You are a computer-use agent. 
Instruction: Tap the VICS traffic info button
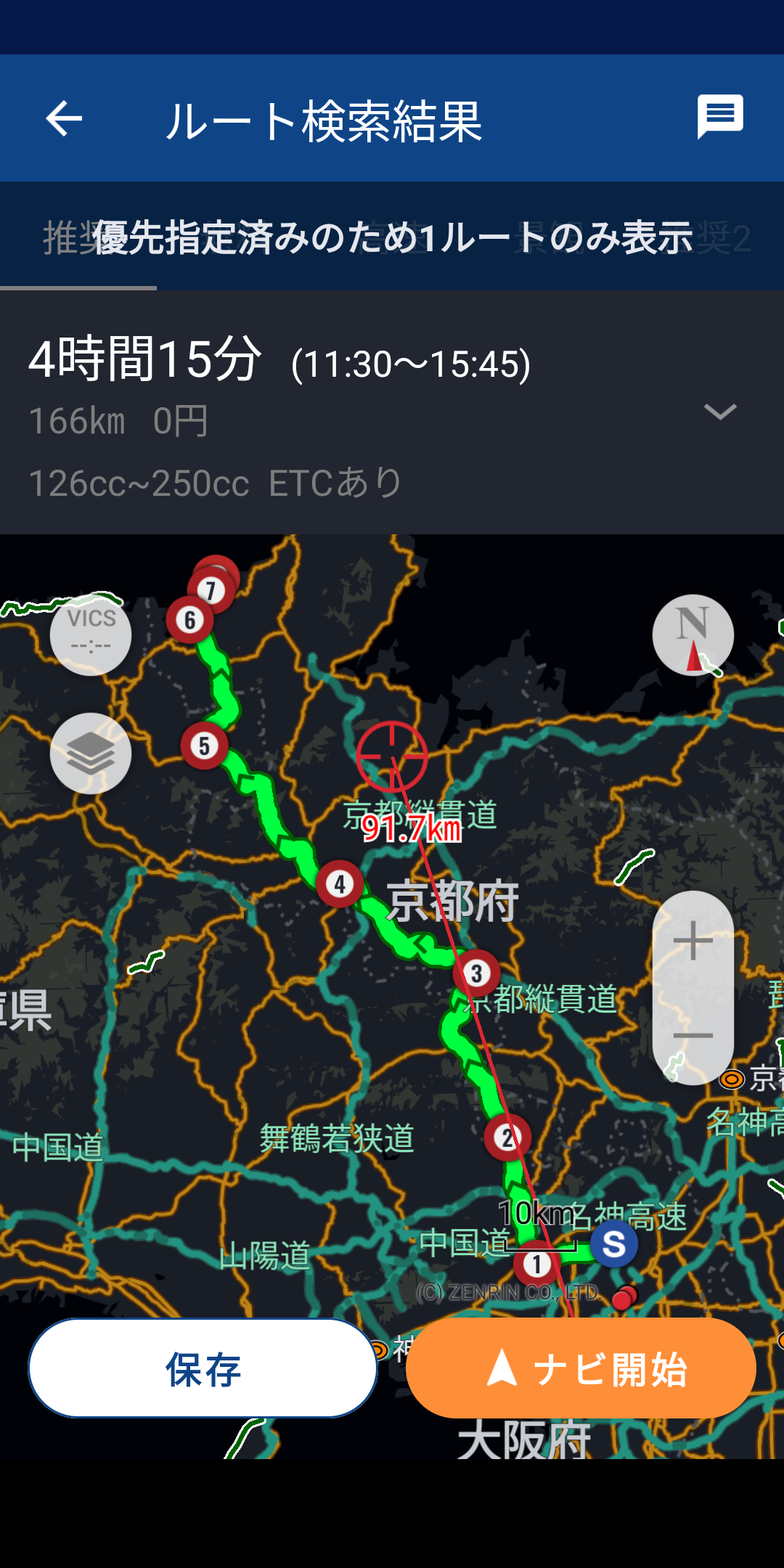[x=91, y=634]
